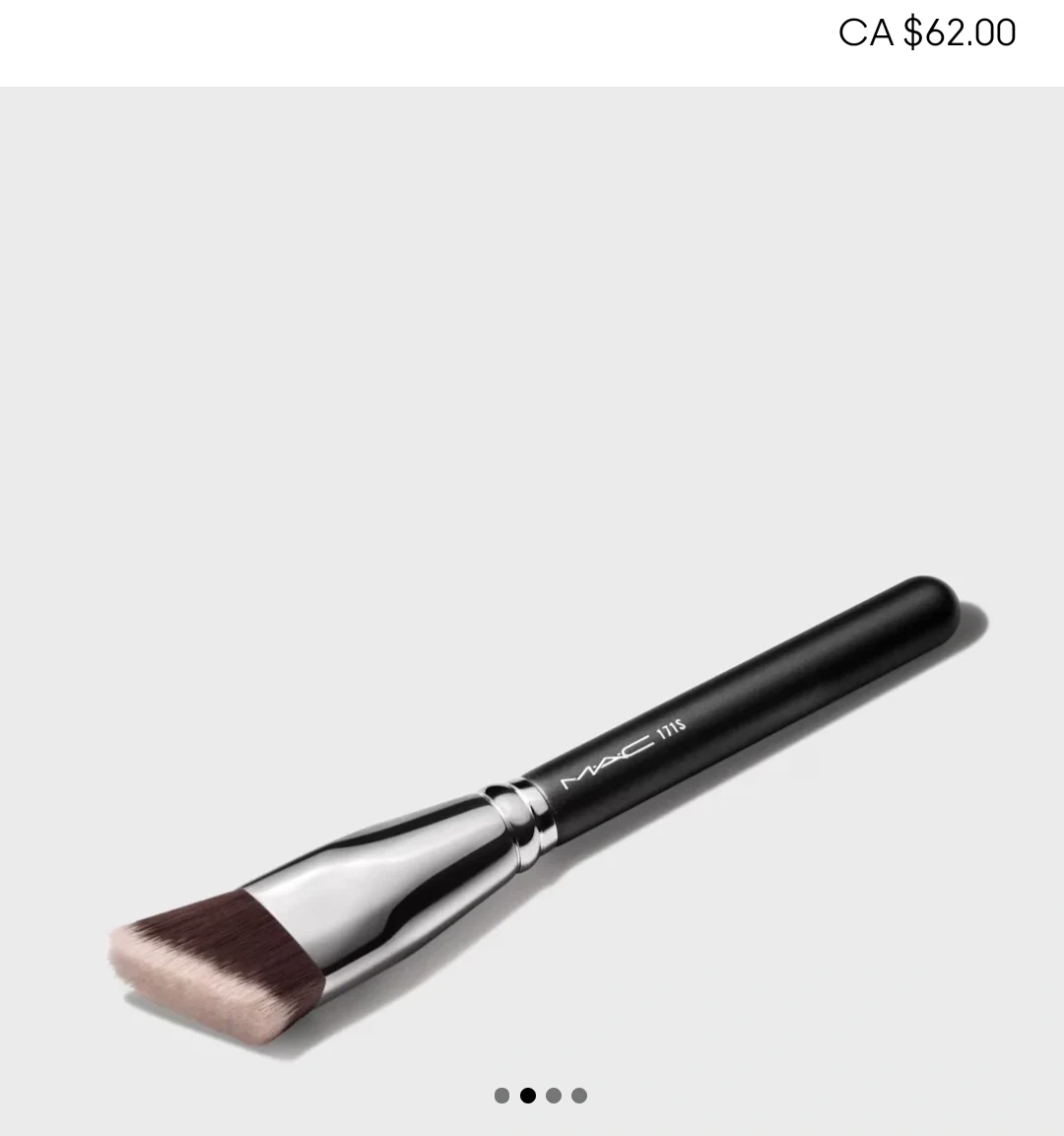Open the MAC 171S brush product image
The height and width of the screenshot is (1136, 1064).
[x=532, y=611]
